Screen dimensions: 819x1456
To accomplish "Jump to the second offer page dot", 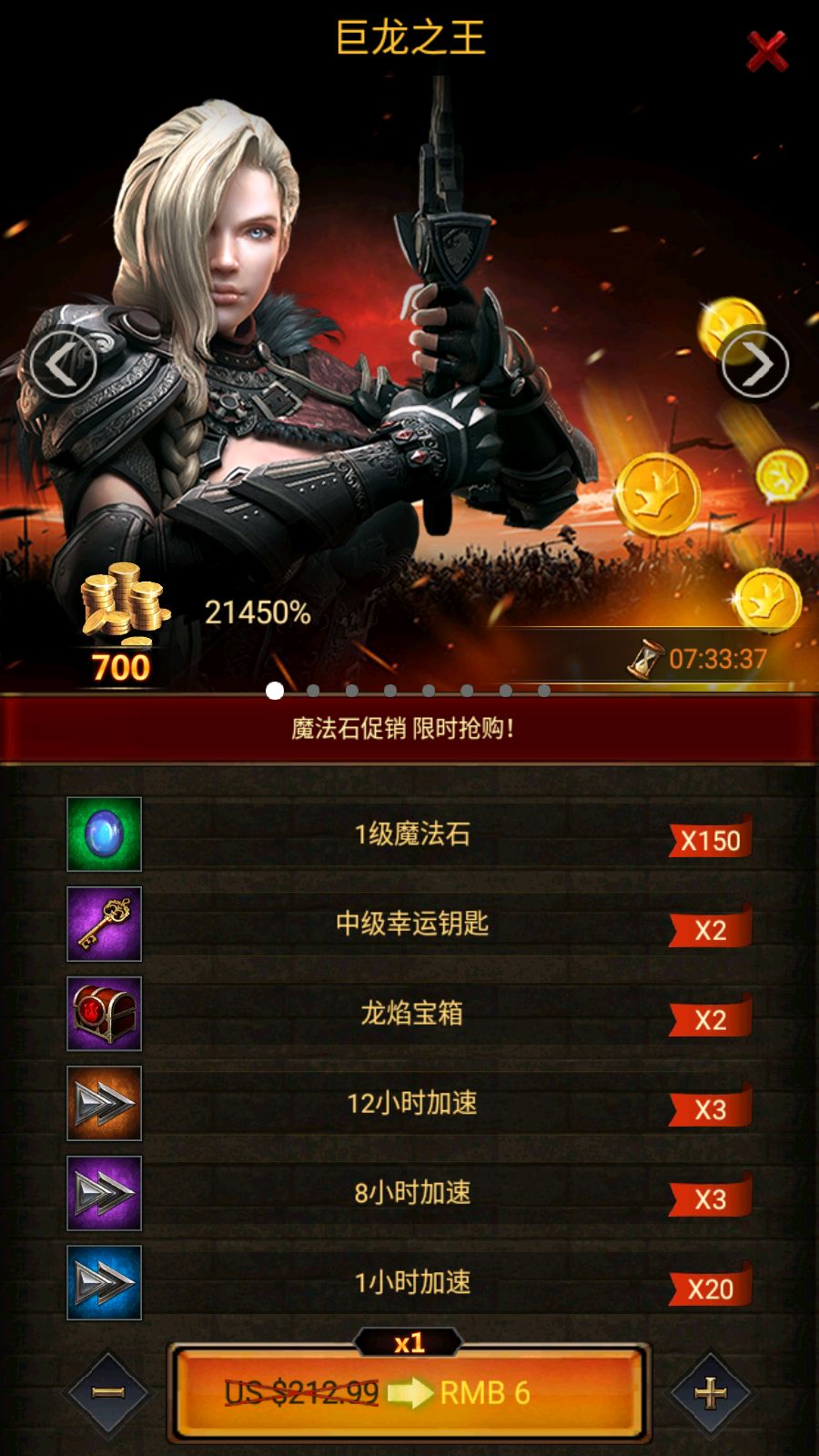I will [x=313, y=691].
